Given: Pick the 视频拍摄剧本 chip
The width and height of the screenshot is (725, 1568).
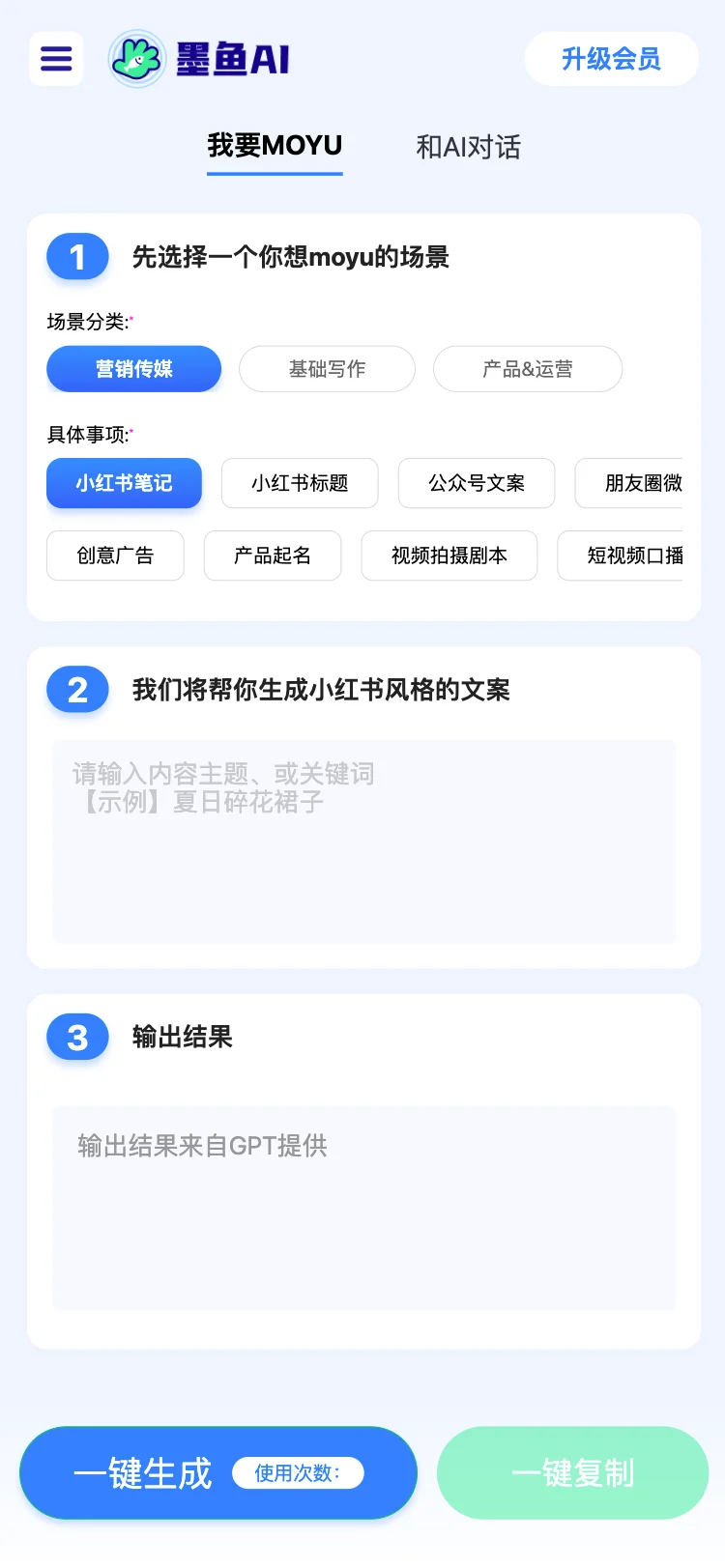Looking at the screenshot, I should click(x=449, y=556).
